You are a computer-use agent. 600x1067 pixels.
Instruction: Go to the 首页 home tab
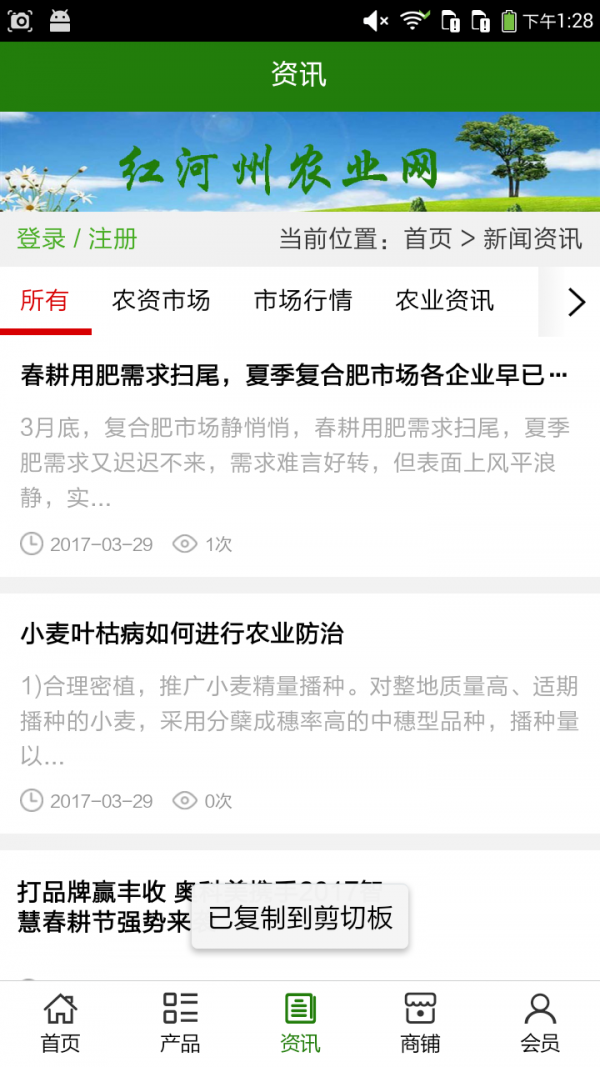[60, 1022]
